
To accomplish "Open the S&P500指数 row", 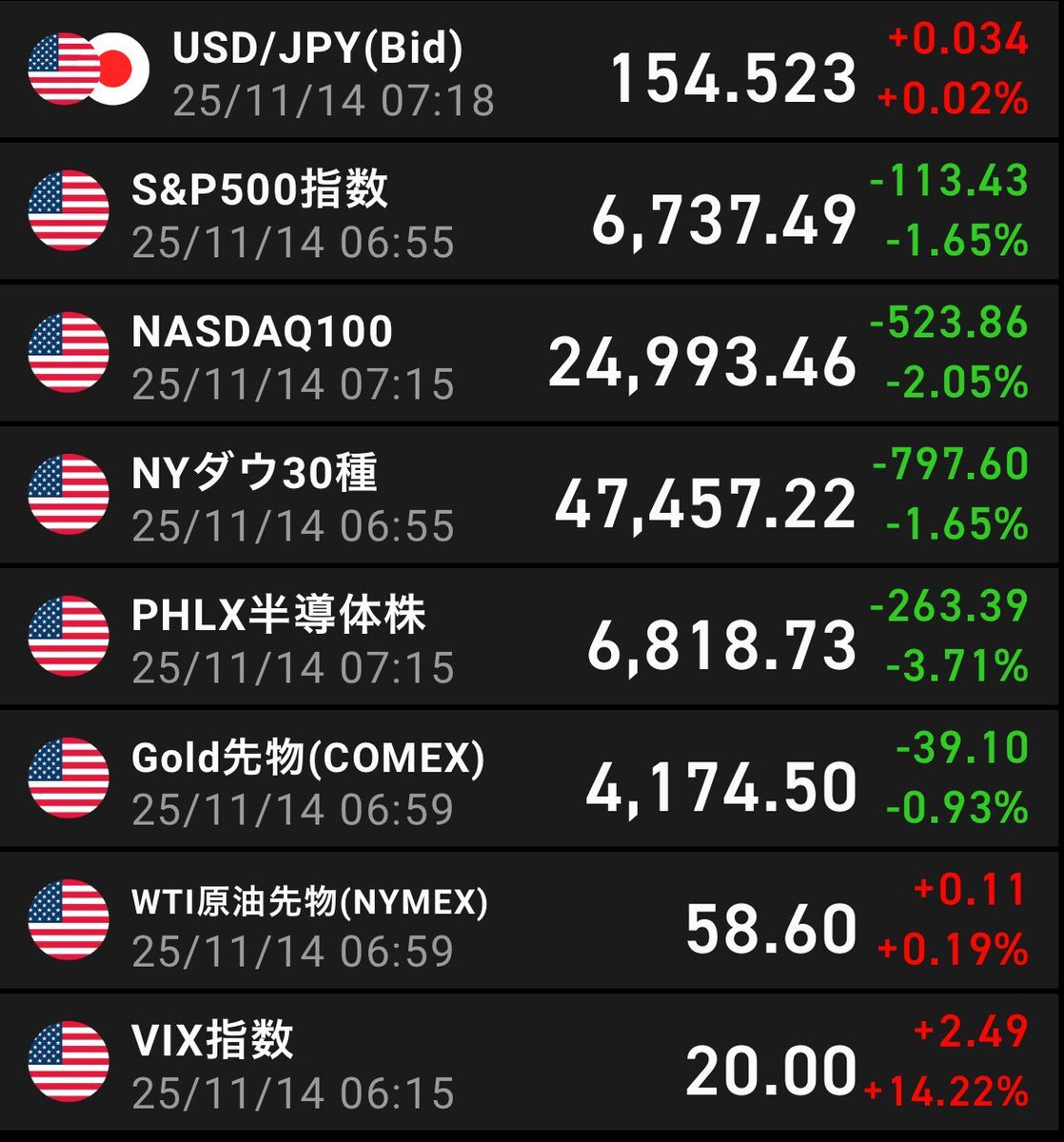I will click(x=532, y=211).
